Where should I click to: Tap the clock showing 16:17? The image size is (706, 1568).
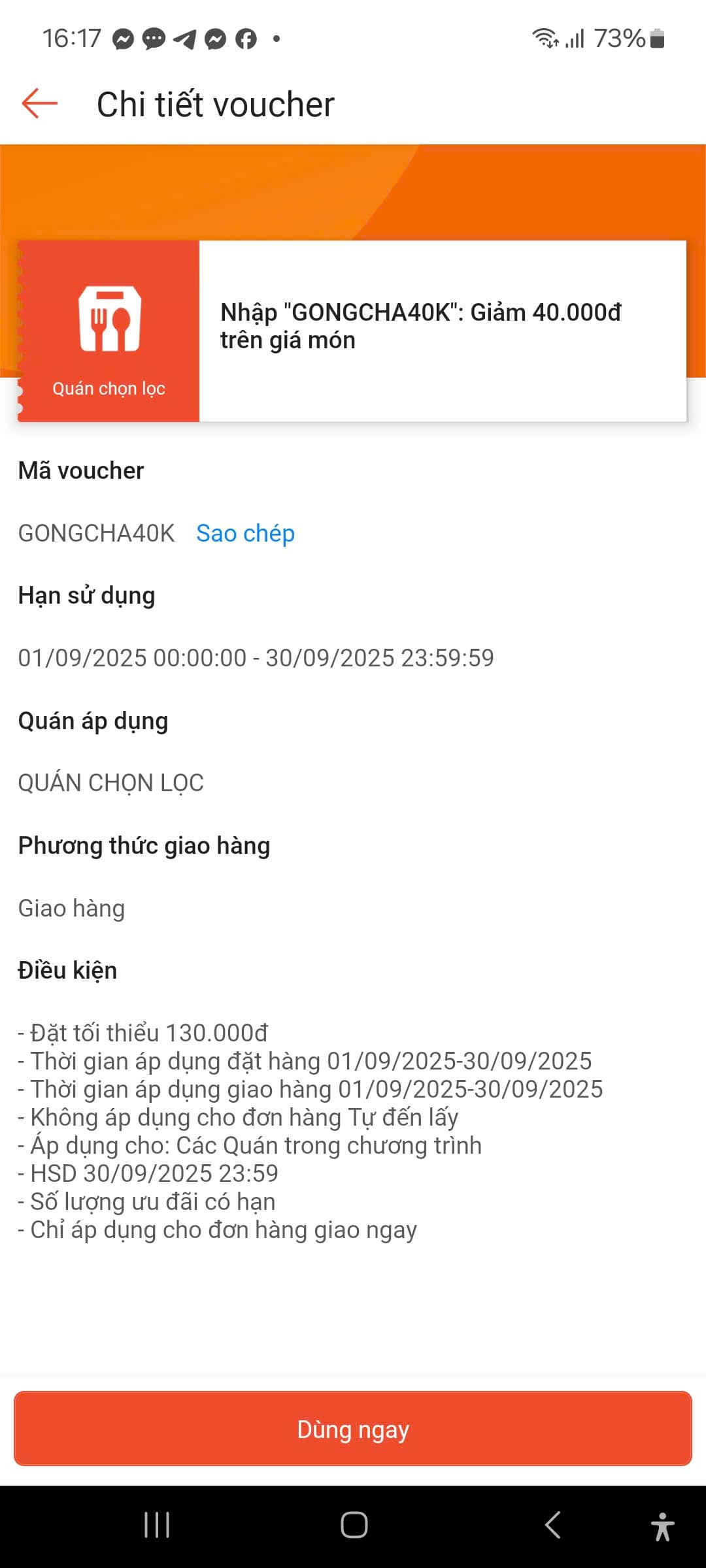click(72, 37)
